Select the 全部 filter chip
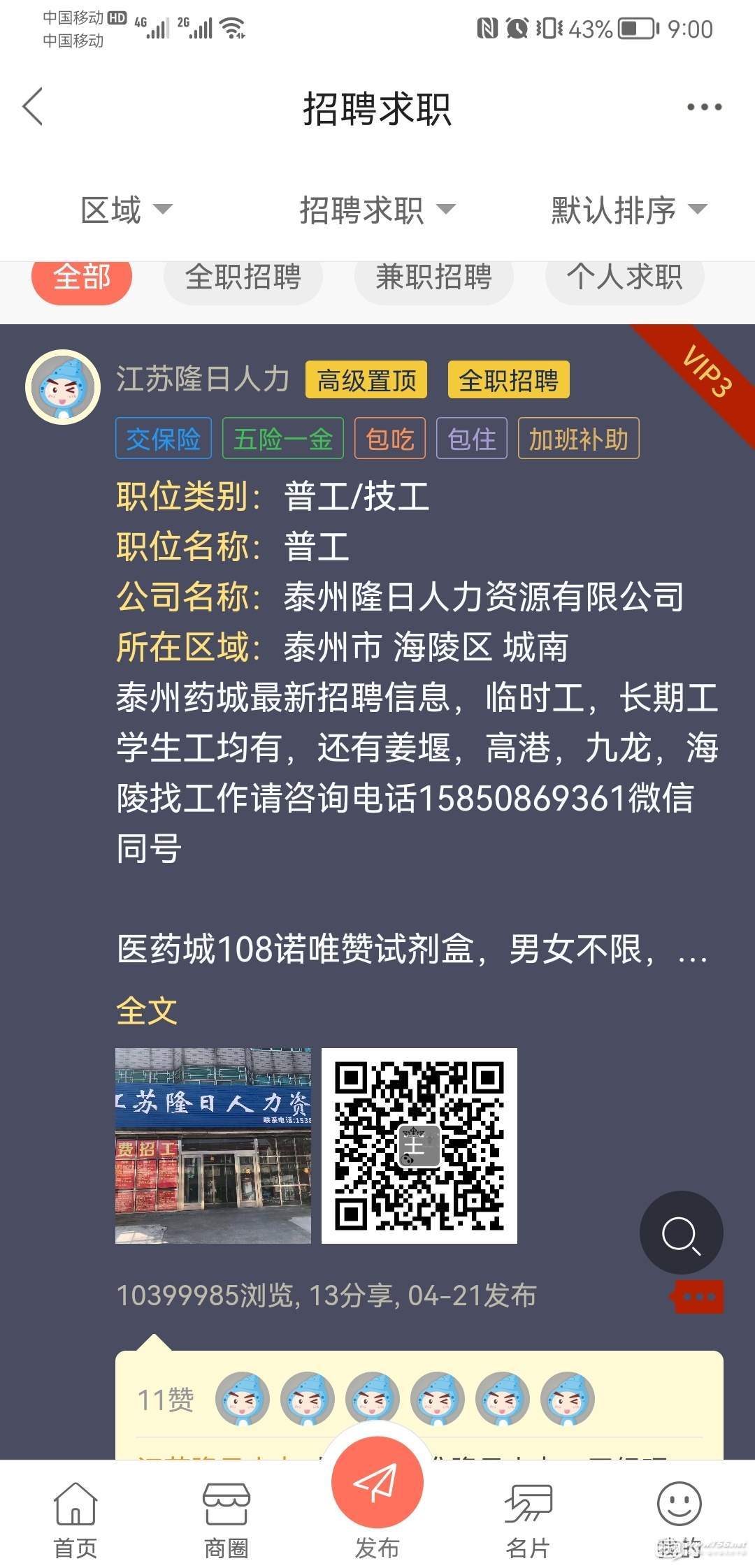755x1568 pixels. tap(82, 278)
